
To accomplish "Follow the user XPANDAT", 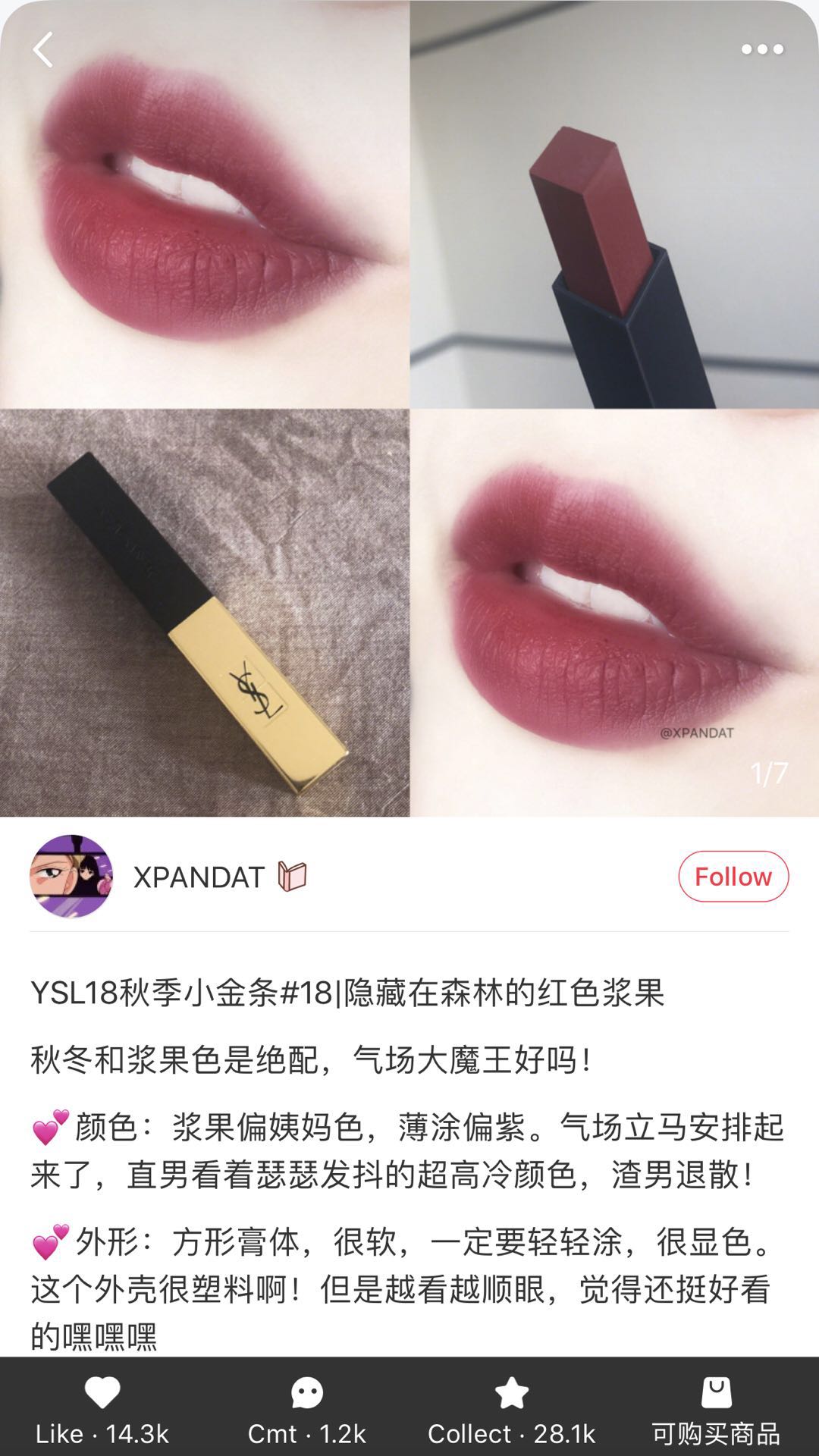I will pyautogui.click(x=733, y=877).
